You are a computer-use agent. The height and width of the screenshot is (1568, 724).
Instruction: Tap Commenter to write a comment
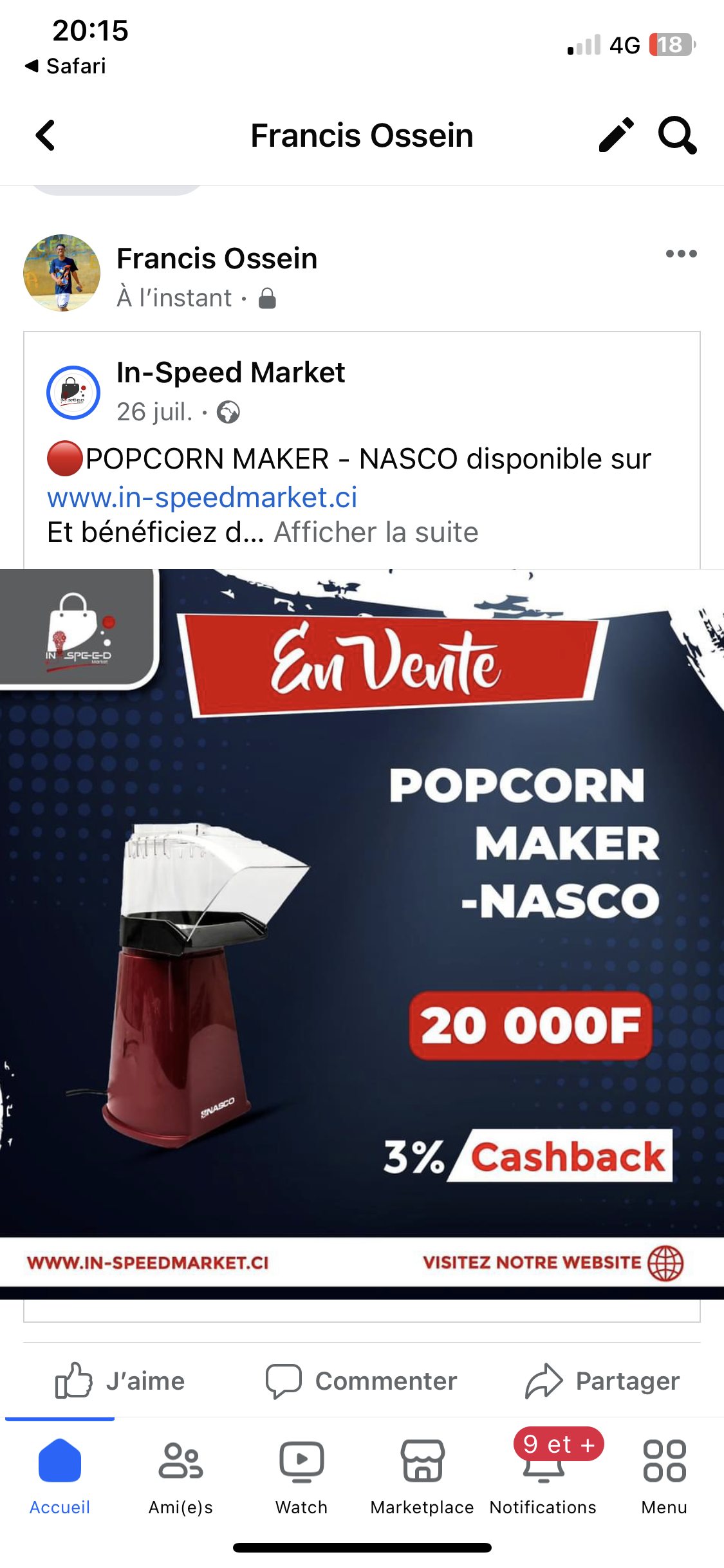[x=362, y=1381]
